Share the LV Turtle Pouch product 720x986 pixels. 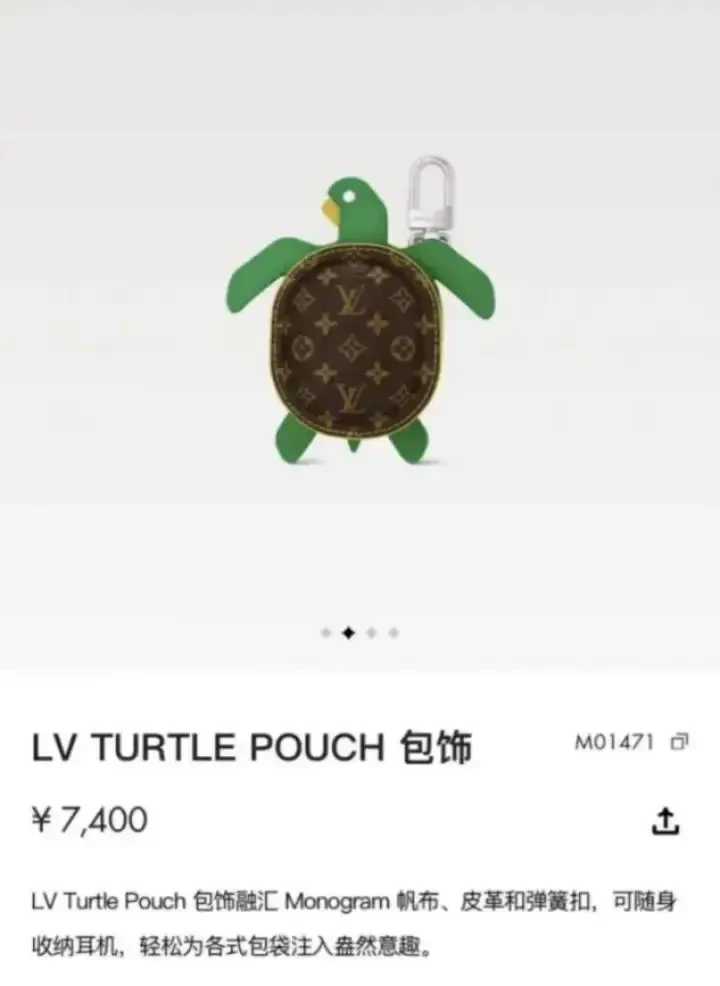[665, 821]
